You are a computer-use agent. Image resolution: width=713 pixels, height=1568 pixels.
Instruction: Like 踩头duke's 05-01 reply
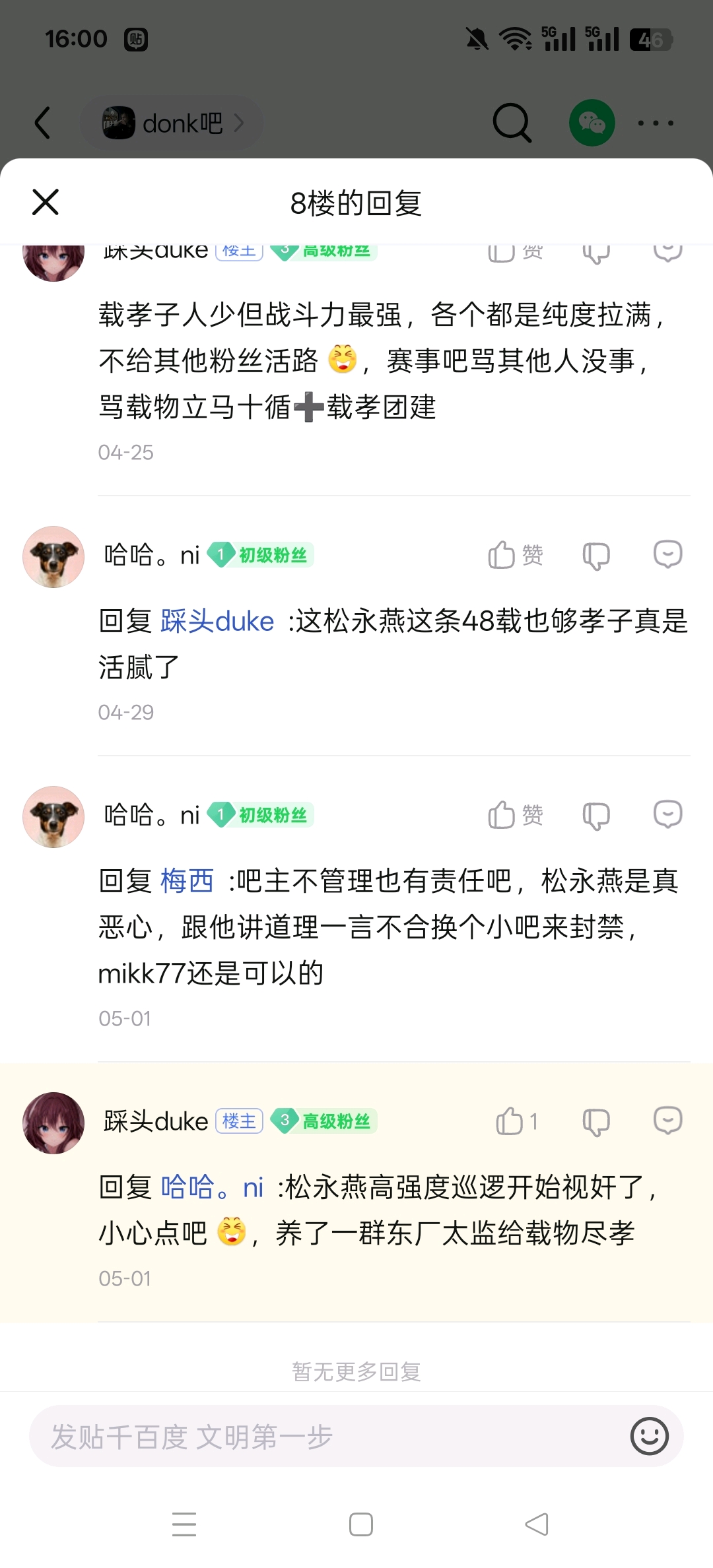pos(516,1121)
